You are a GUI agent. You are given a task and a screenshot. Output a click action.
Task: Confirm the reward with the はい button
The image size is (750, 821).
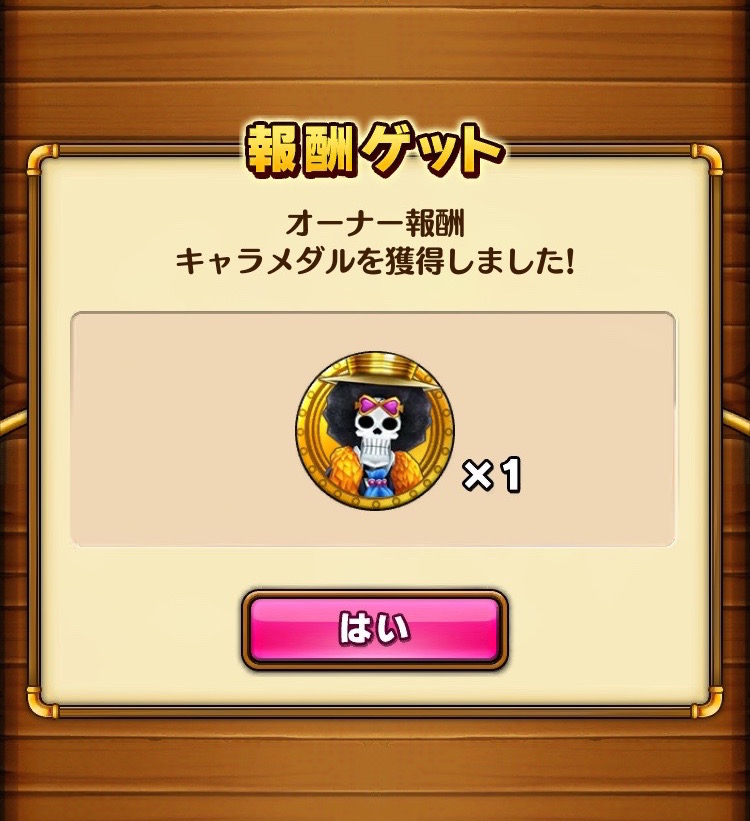(374, 630)
